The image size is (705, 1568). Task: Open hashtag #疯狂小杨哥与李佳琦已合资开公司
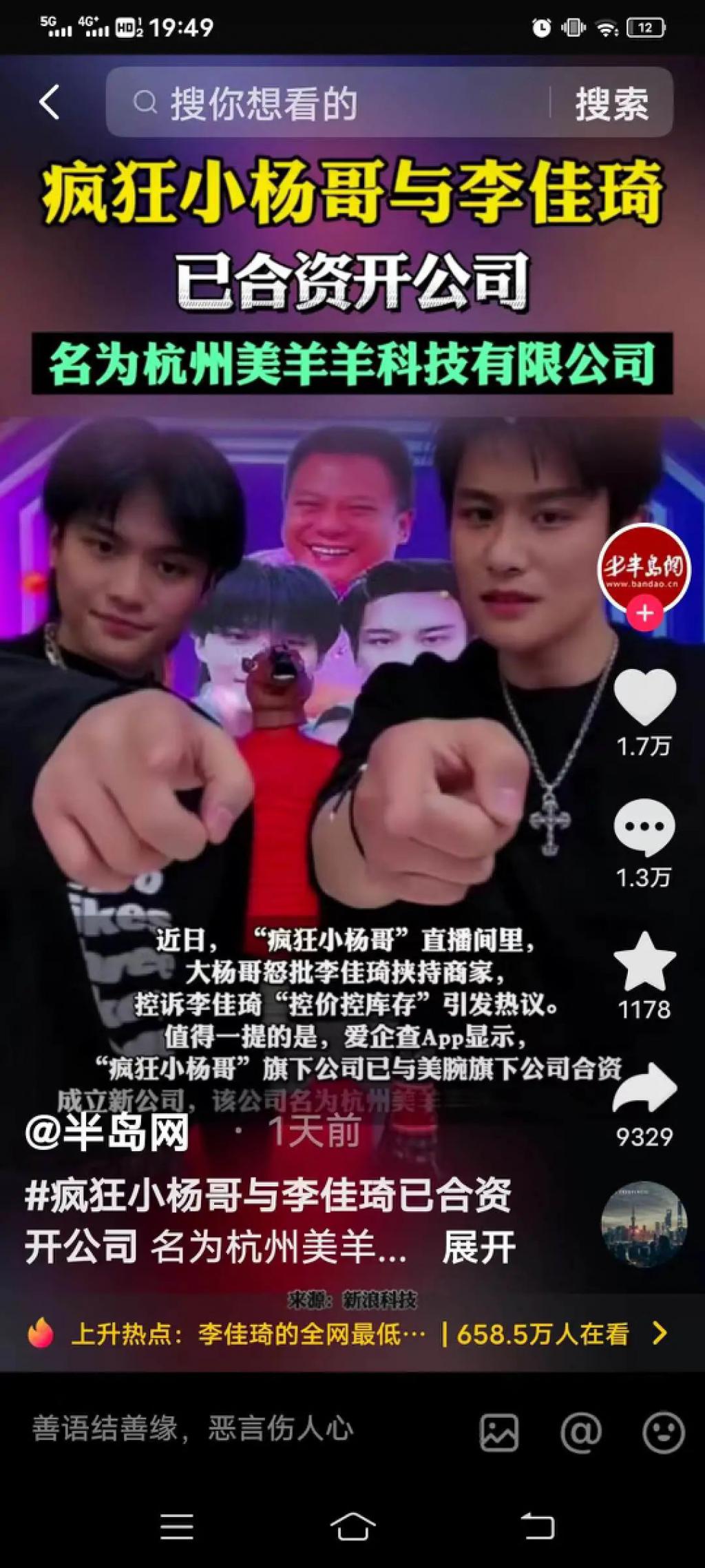tap(269, 1195)
